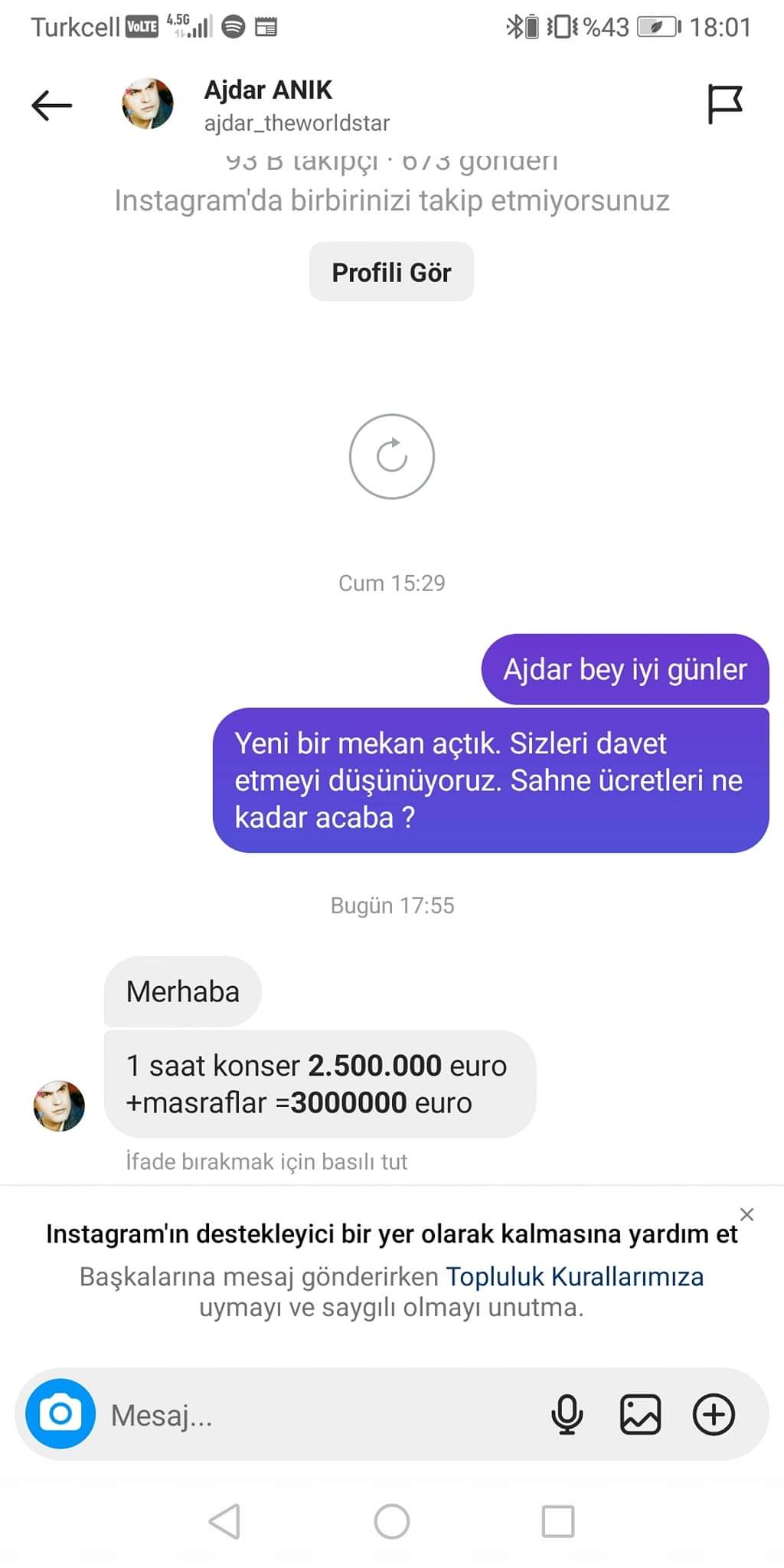Image resolution: width=784 pixels, height=1568 pixels.
Task: Tap the message bubble saying Merhaba
Action: pyautogui.click(x=182, y=991)
